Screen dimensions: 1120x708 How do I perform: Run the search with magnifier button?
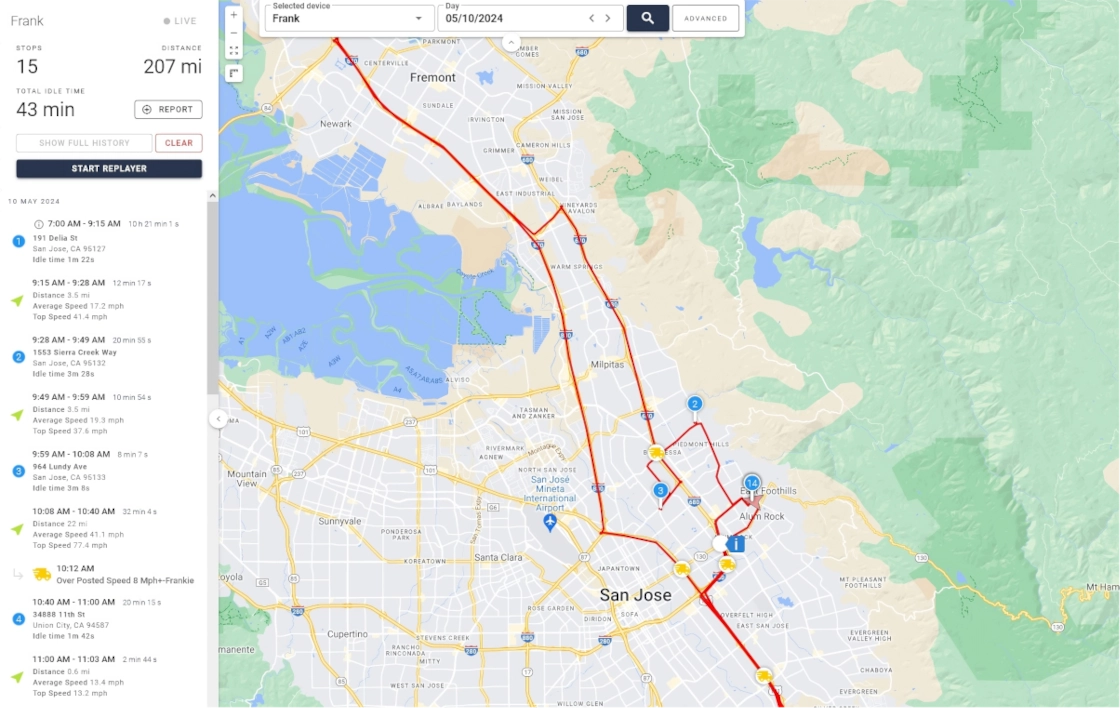click(x=647, y=18)
